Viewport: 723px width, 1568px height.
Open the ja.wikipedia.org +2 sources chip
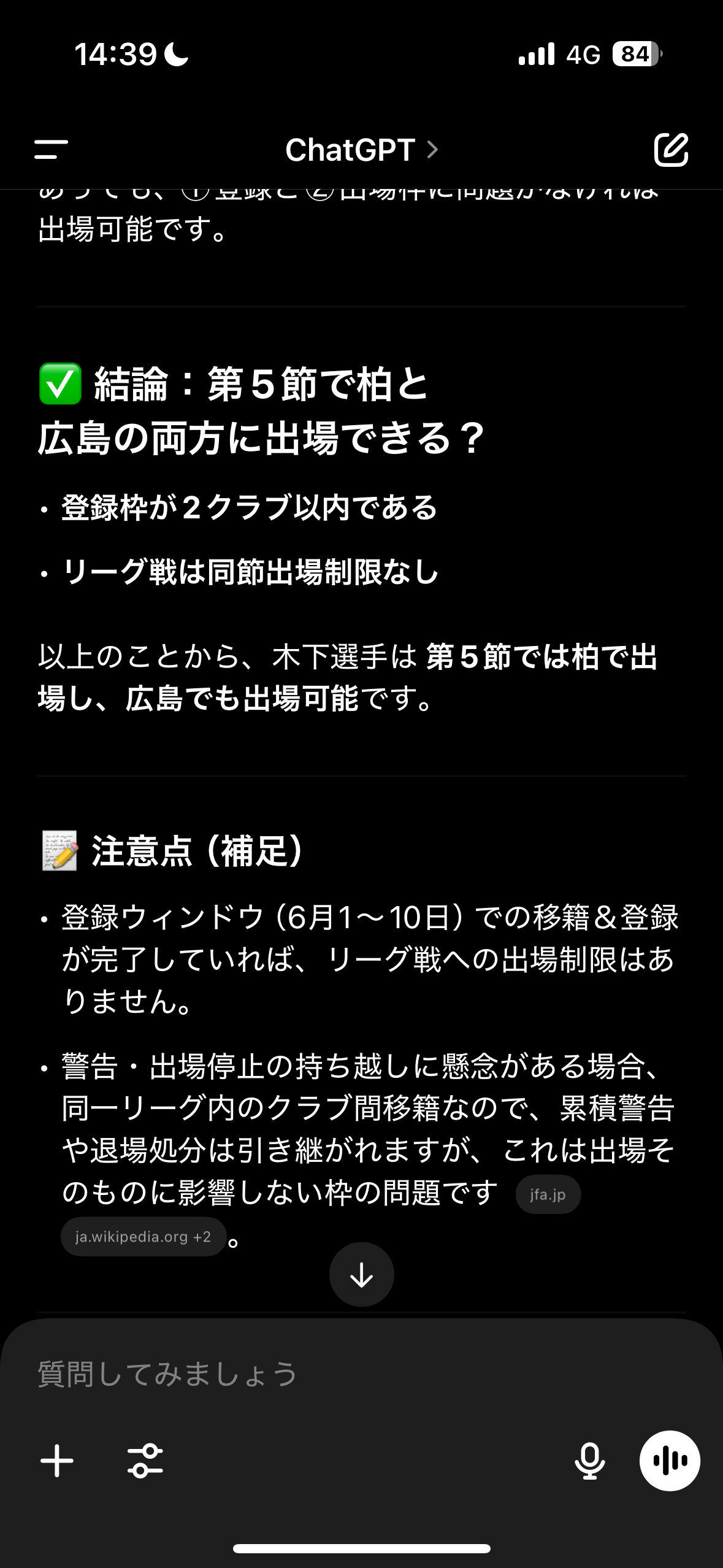[143, 1236]
